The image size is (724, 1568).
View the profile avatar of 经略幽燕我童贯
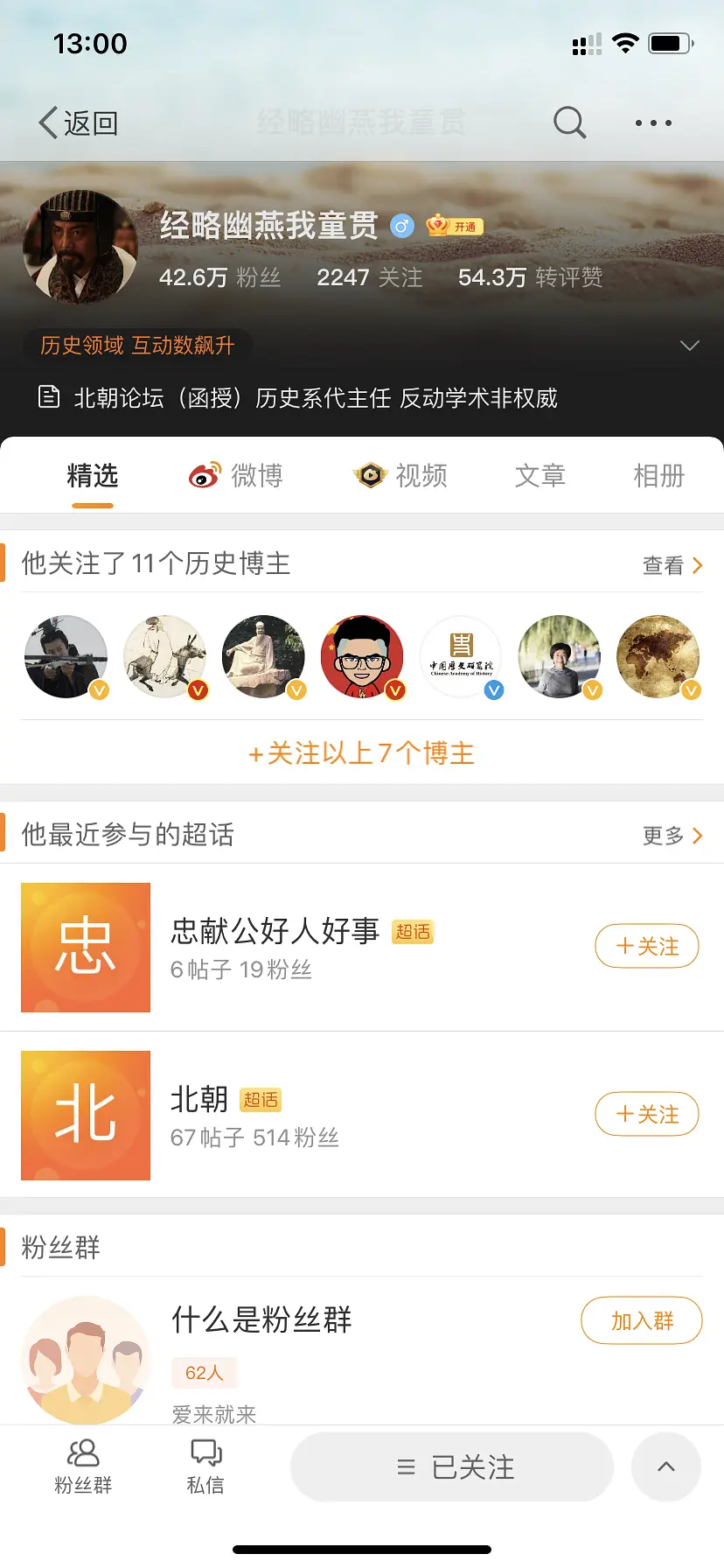(x=80, y=248)
